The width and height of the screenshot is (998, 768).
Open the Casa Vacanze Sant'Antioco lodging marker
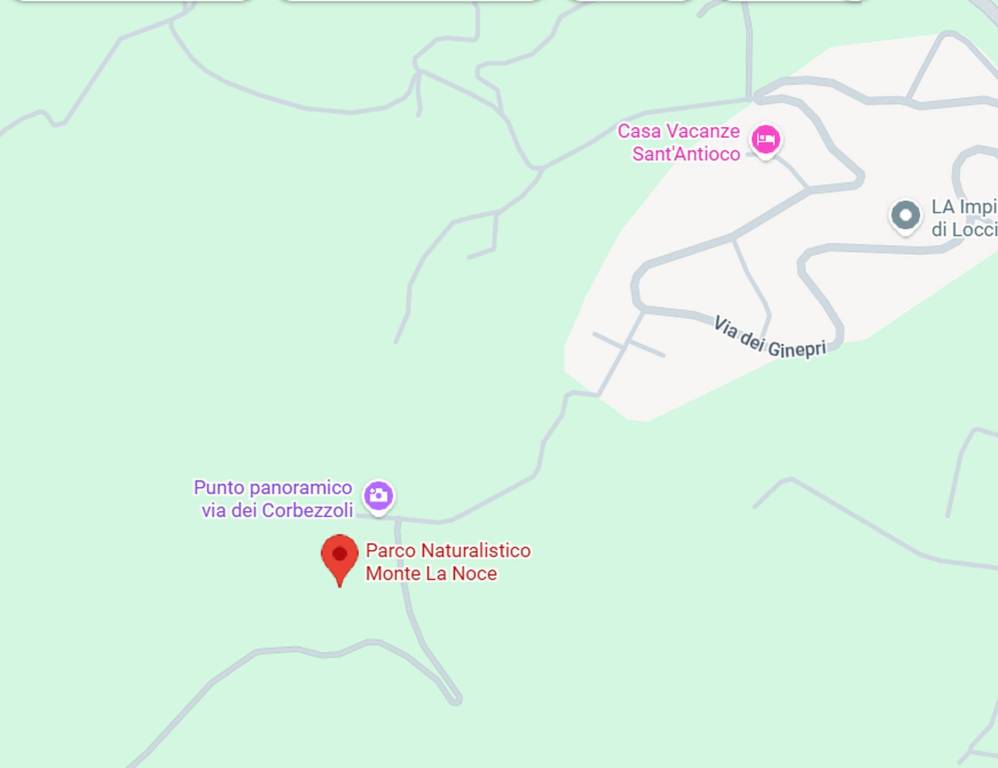(x=765, y=140)
